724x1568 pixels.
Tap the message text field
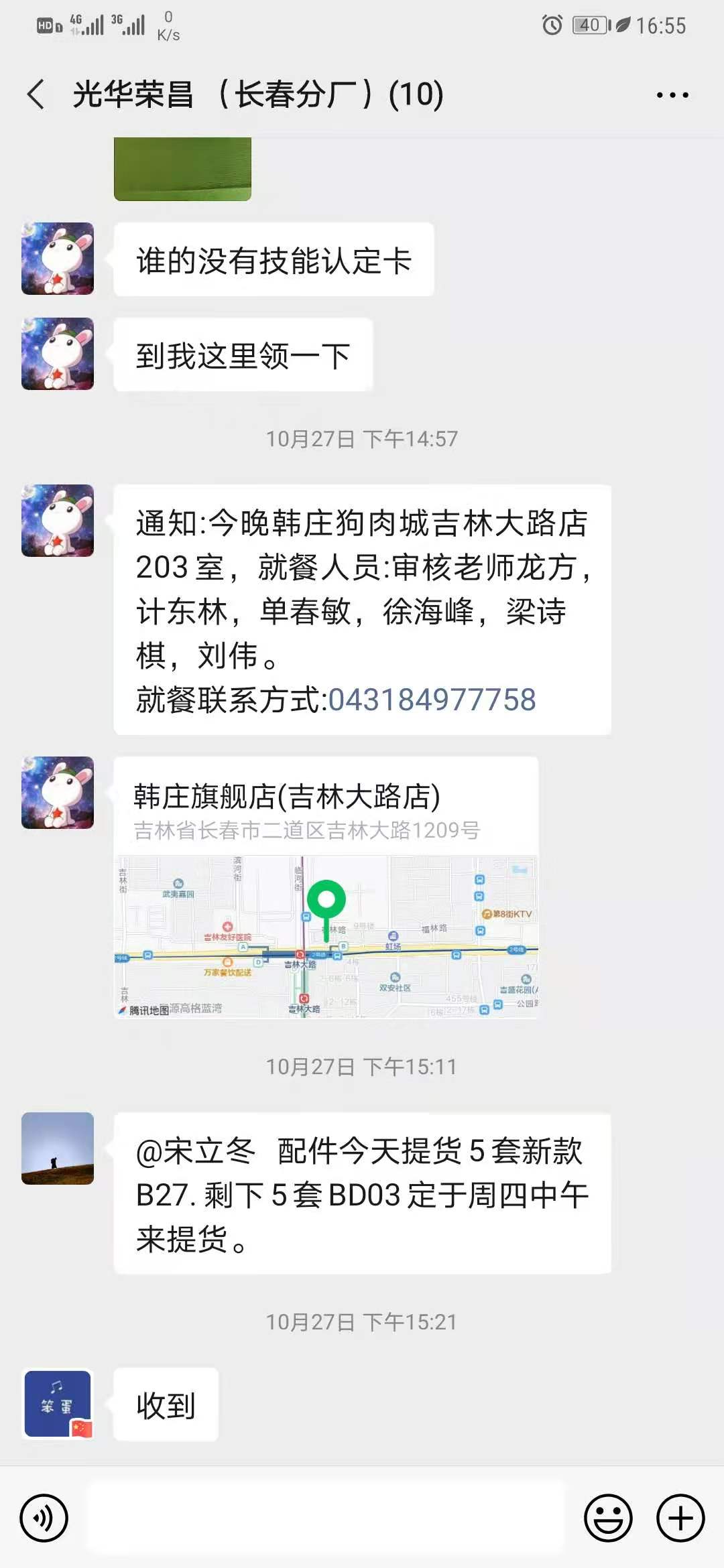click(326, 1518)
